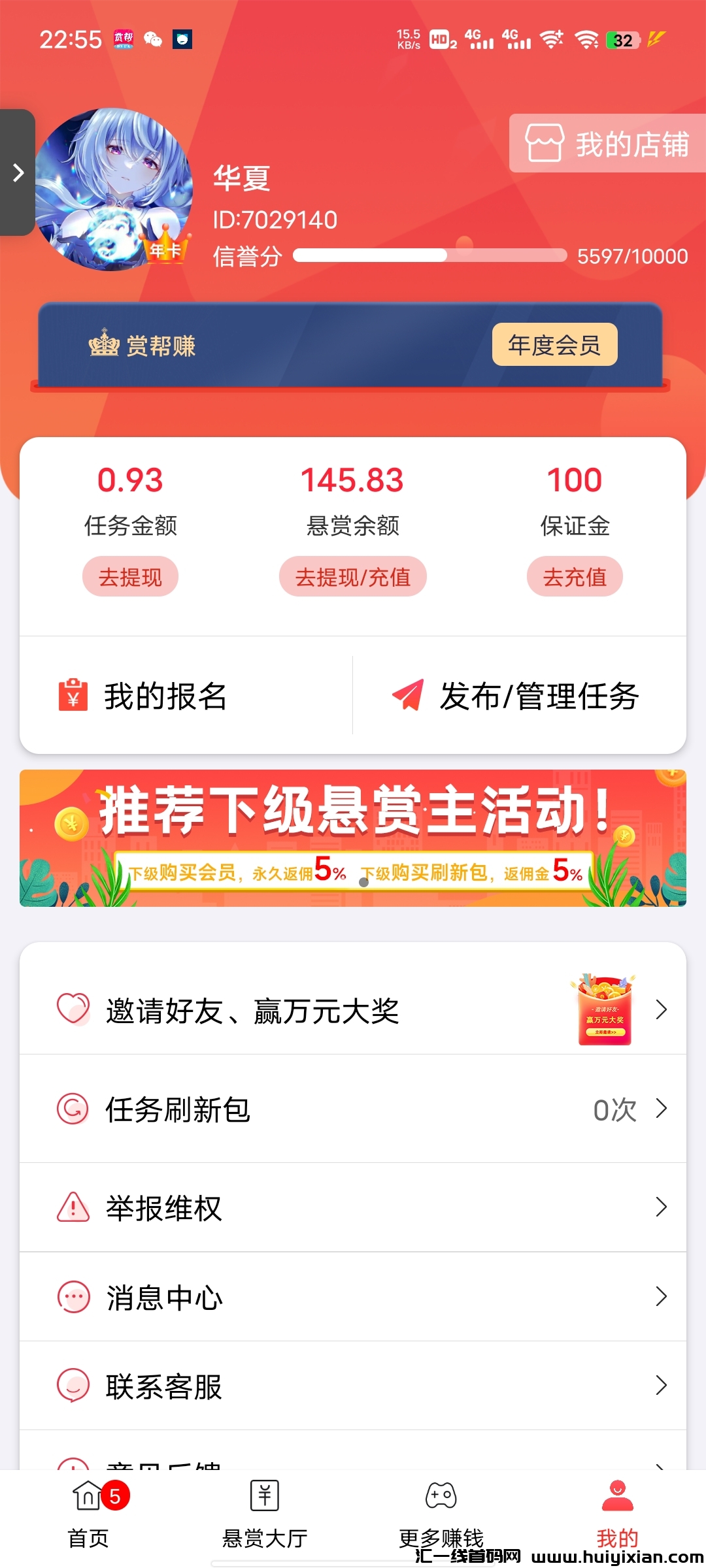
Task: Click the 去提现 withdraw button
Action: tap(129, 576)
